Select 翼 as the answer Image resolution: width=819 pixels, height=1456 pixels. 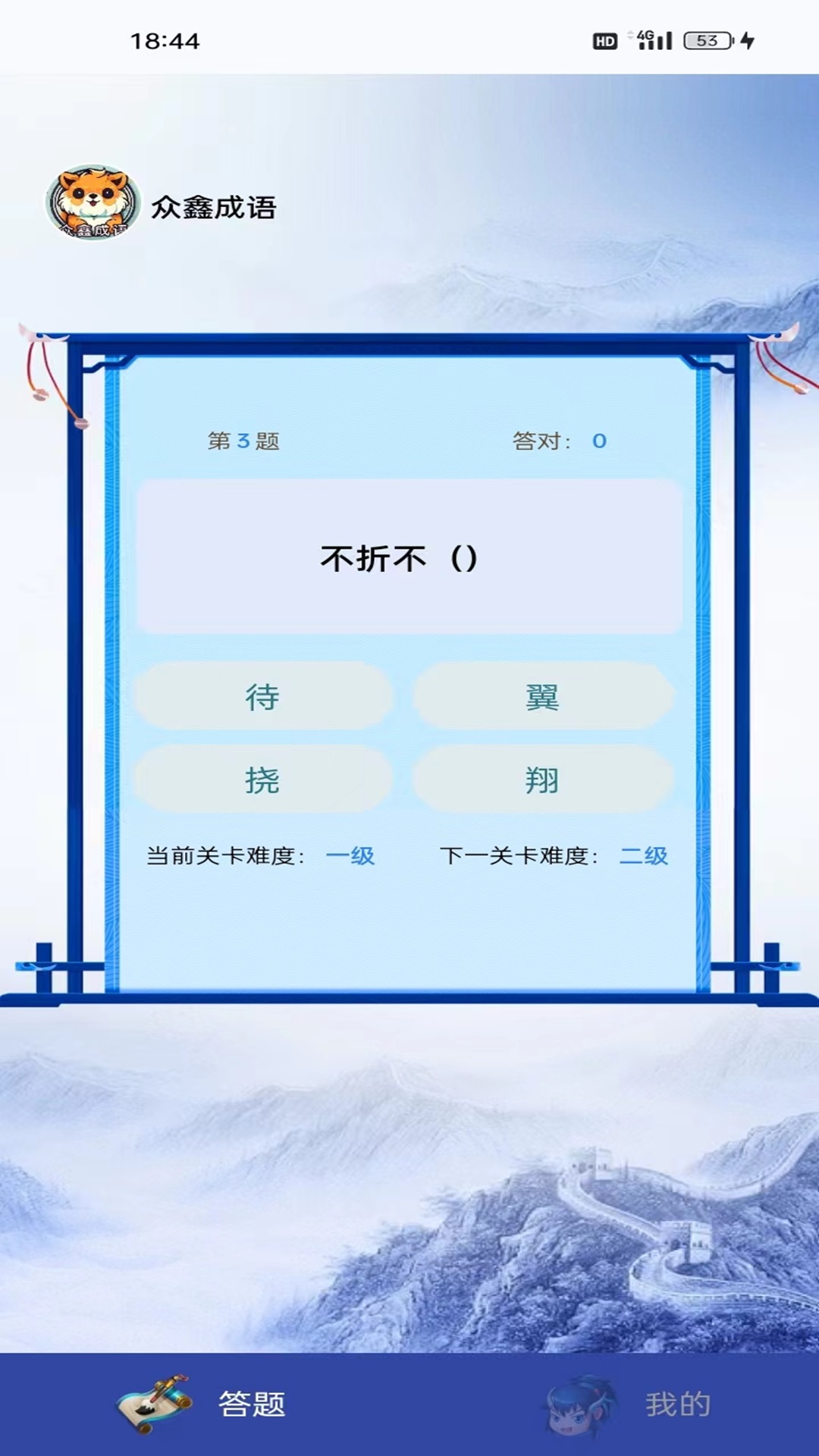point(542,696)
